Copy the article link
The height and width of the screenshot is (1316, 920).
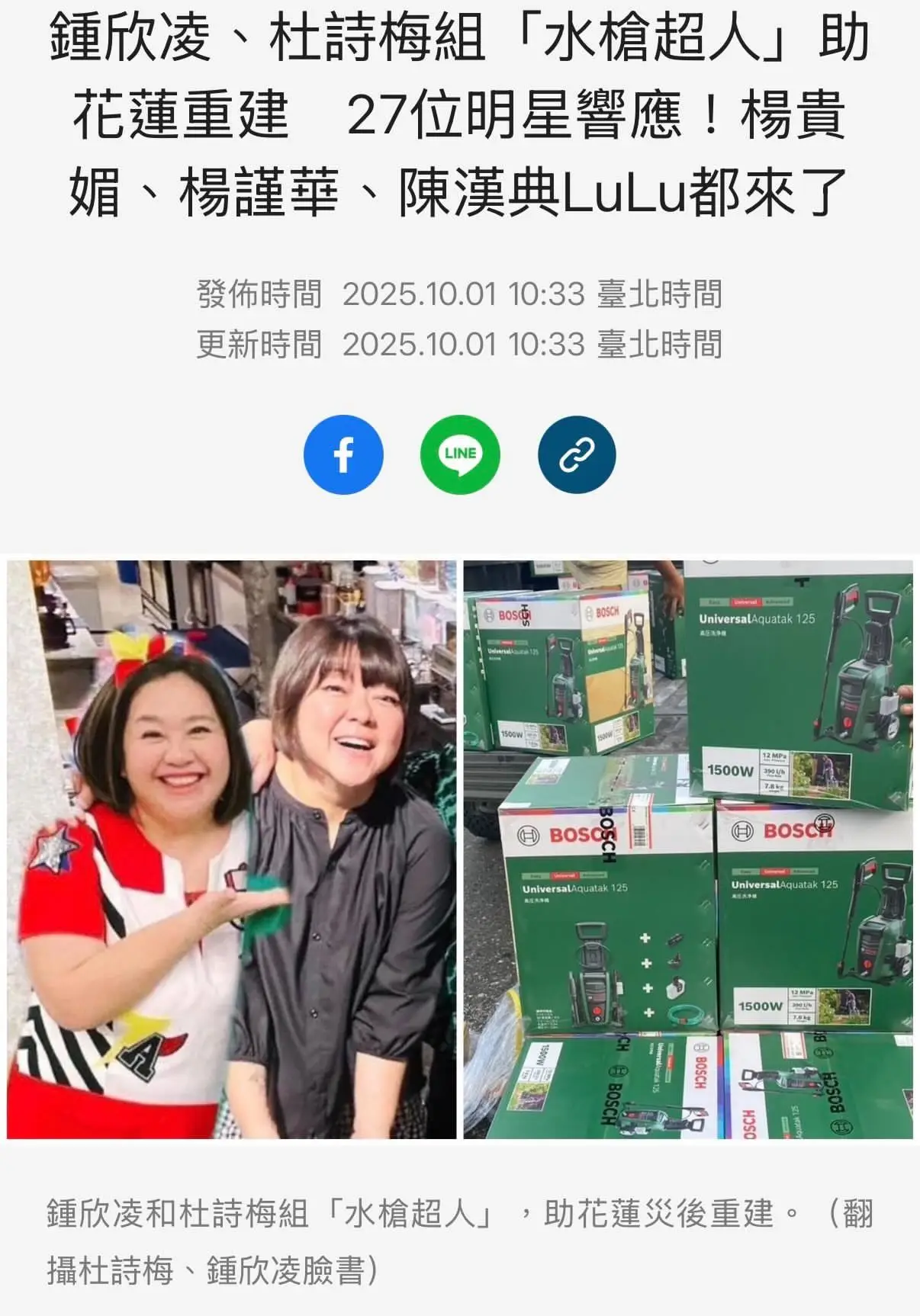coord(577,454)
